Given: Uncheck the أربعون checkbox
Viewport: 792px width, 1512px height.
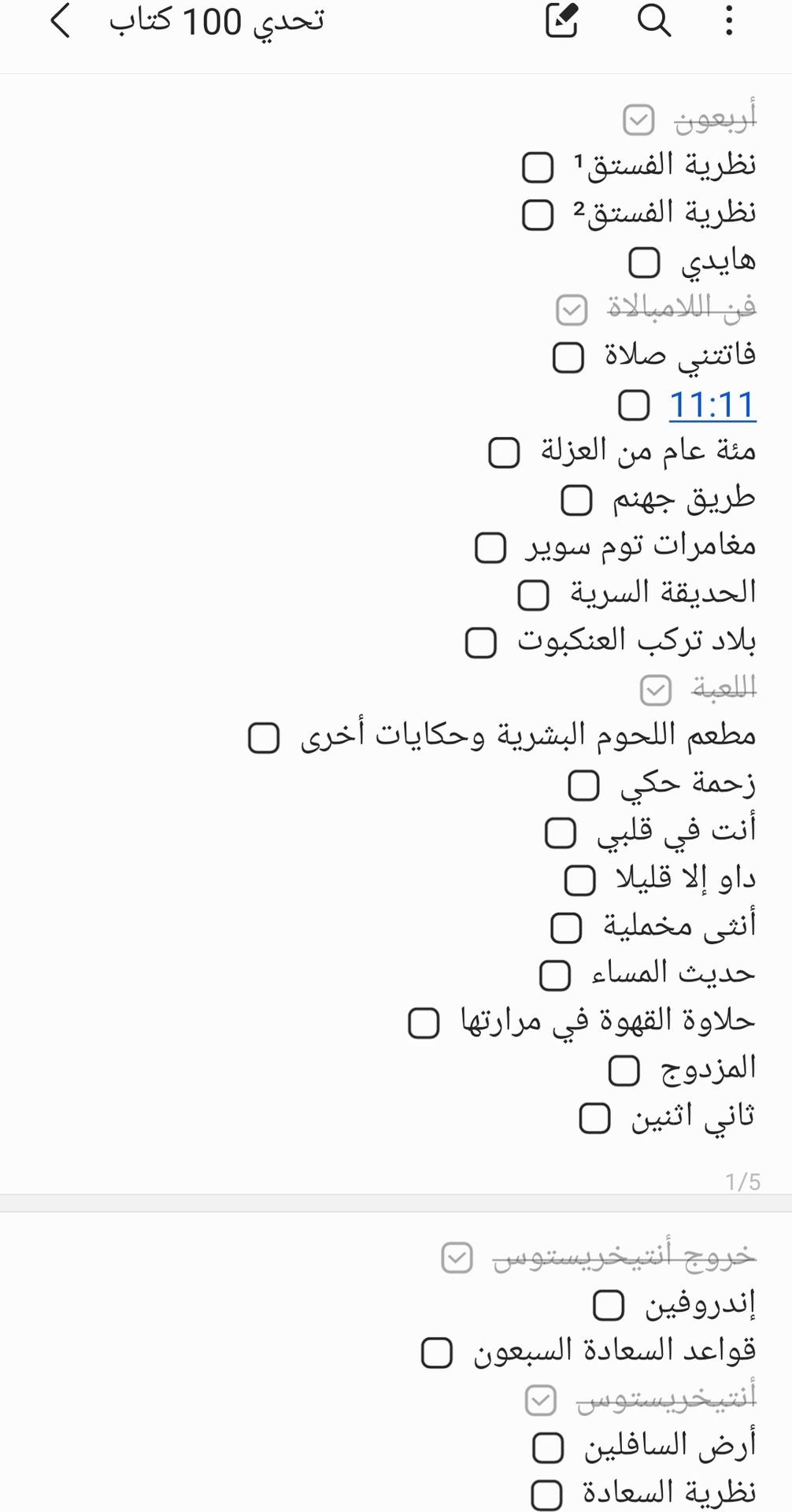Looking at the screenshot, I should 638,120.
